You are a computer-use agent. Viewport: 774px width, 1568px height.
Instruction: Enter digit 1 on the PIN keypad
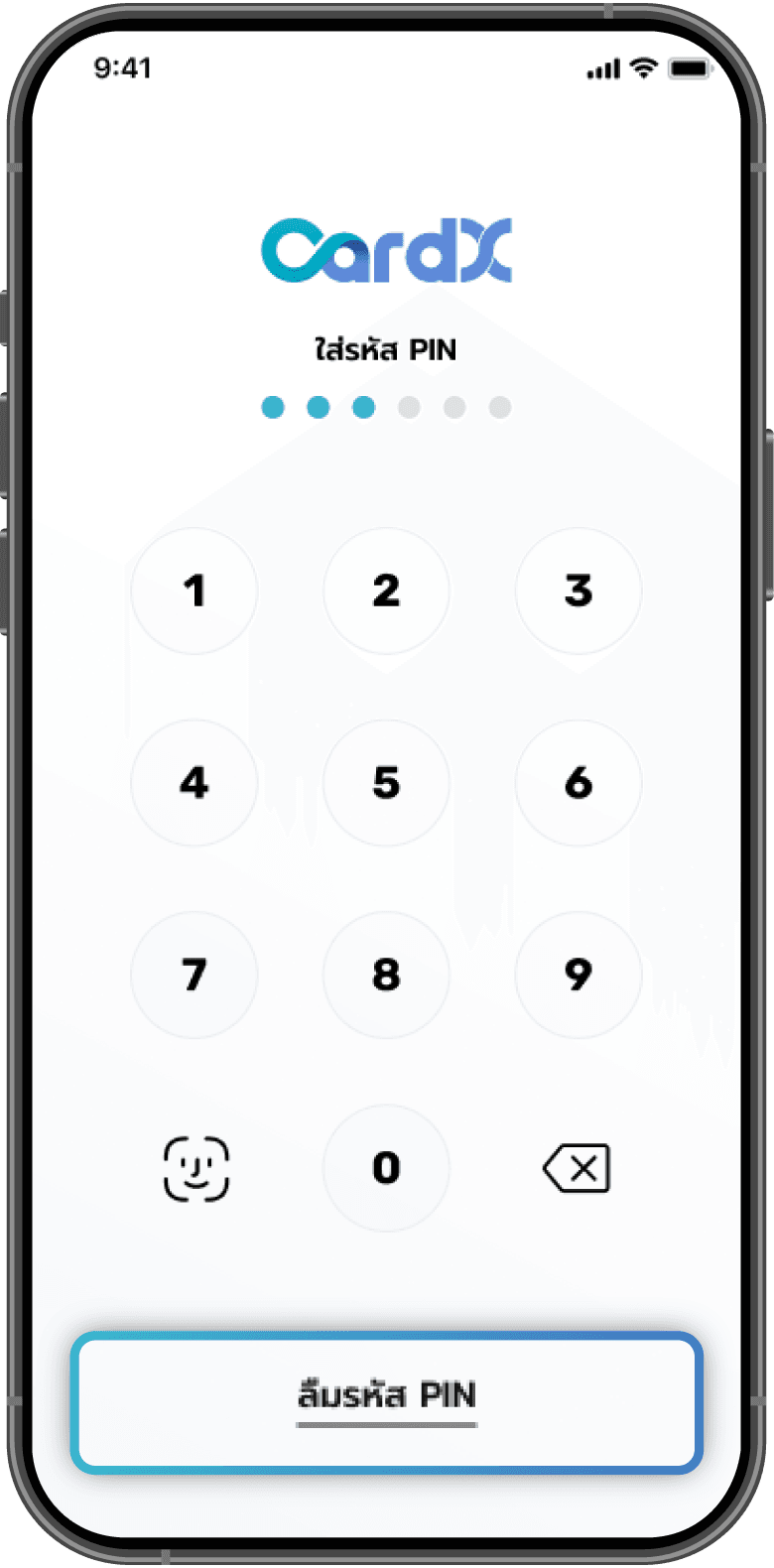(x=194, y=590)
